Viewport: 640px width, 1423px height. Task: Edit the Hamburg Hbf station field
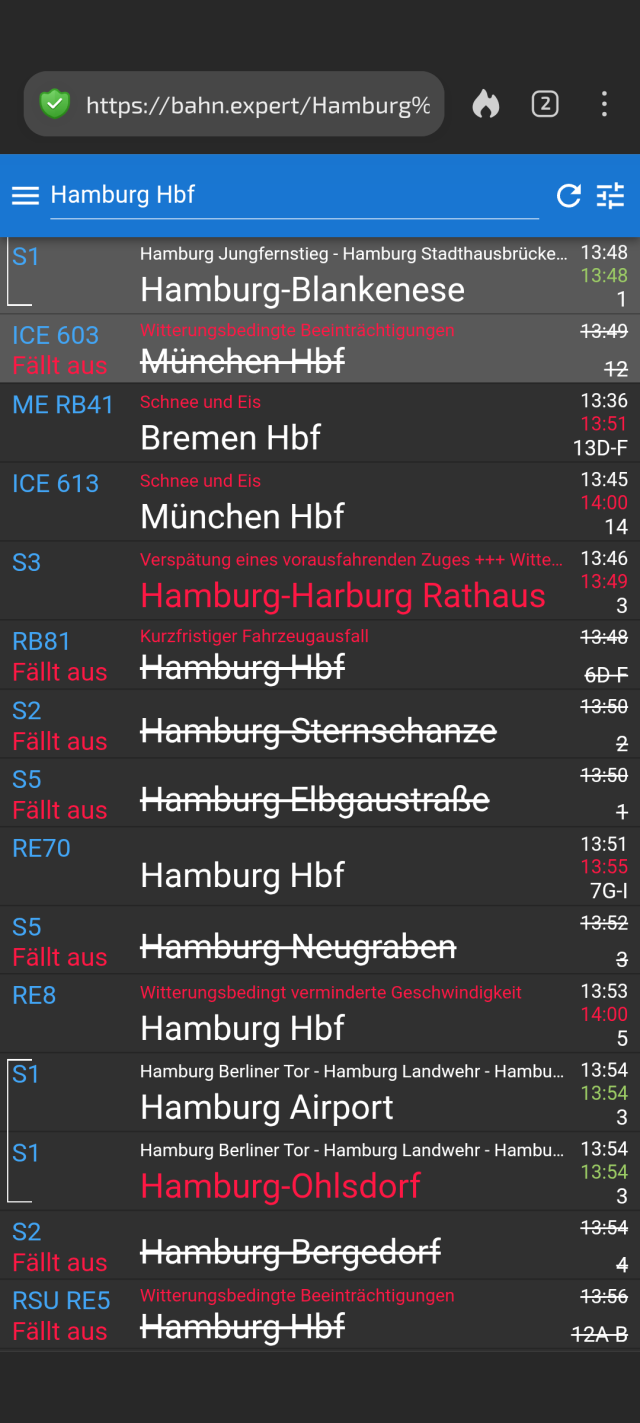point(294,195)
